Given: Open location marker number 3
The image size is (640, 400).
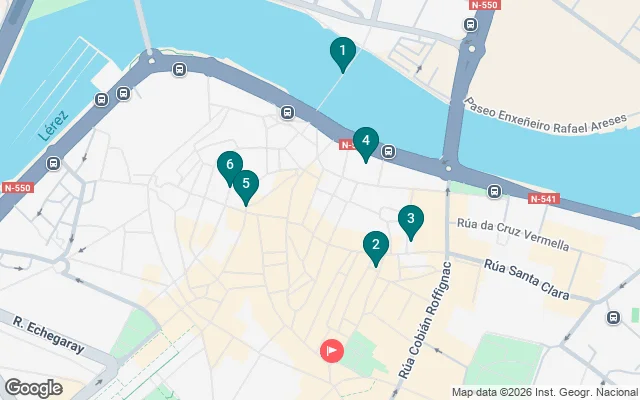Looking at the screenshot, I should 410,219.
